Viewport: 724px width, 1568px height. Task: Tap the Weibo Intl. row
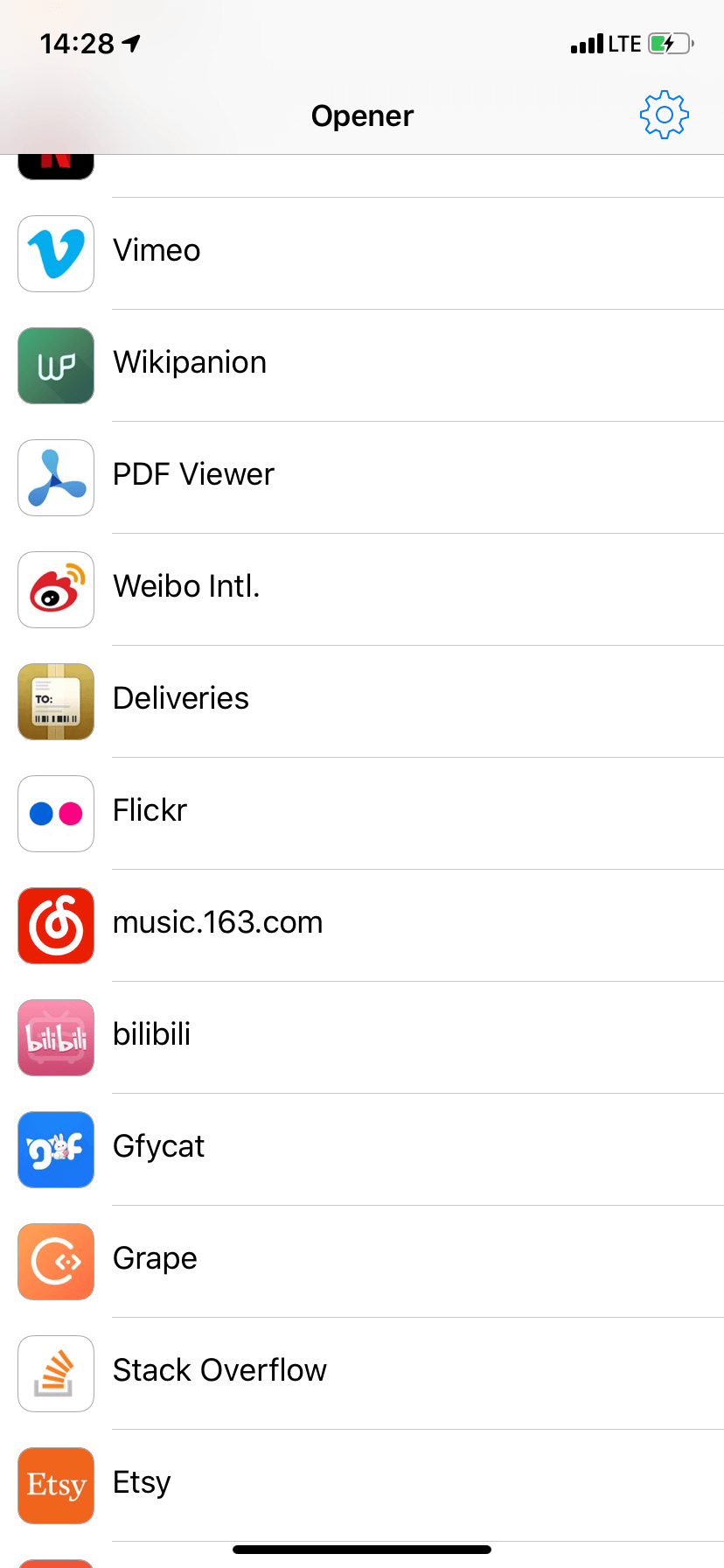[186, 587]
